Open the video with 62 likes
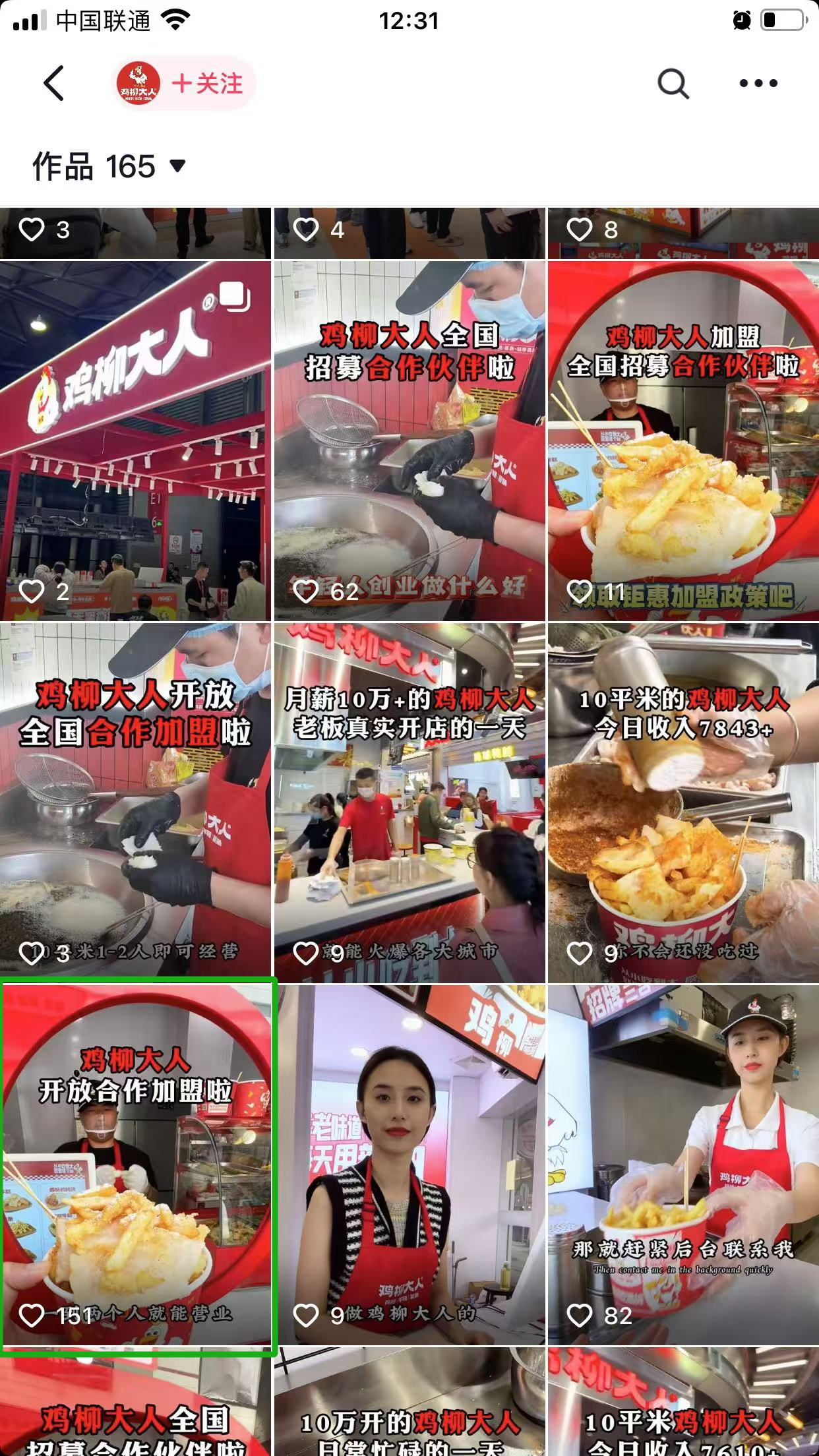 (x=409, y=440)
